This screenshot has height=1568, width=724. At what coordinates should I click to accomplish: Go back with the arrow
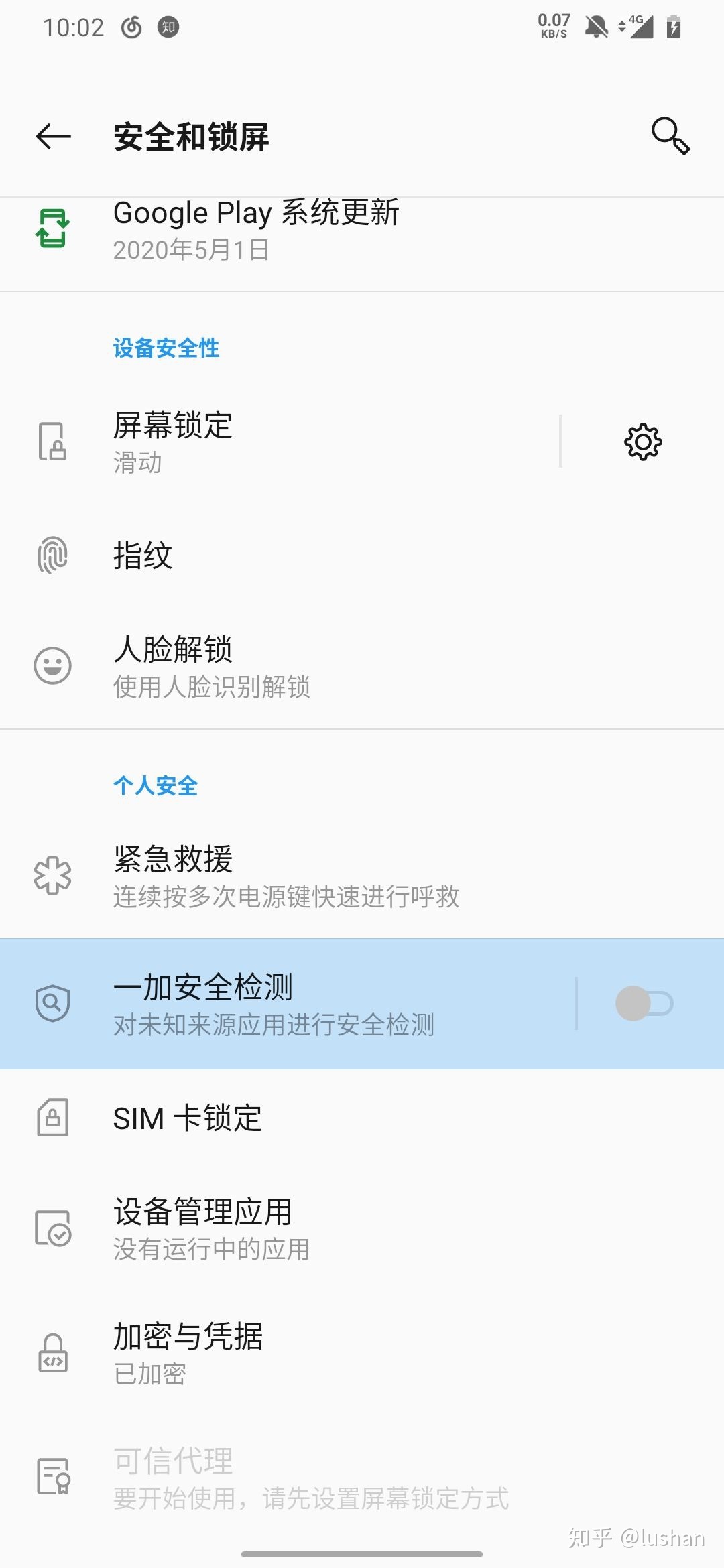53,135
